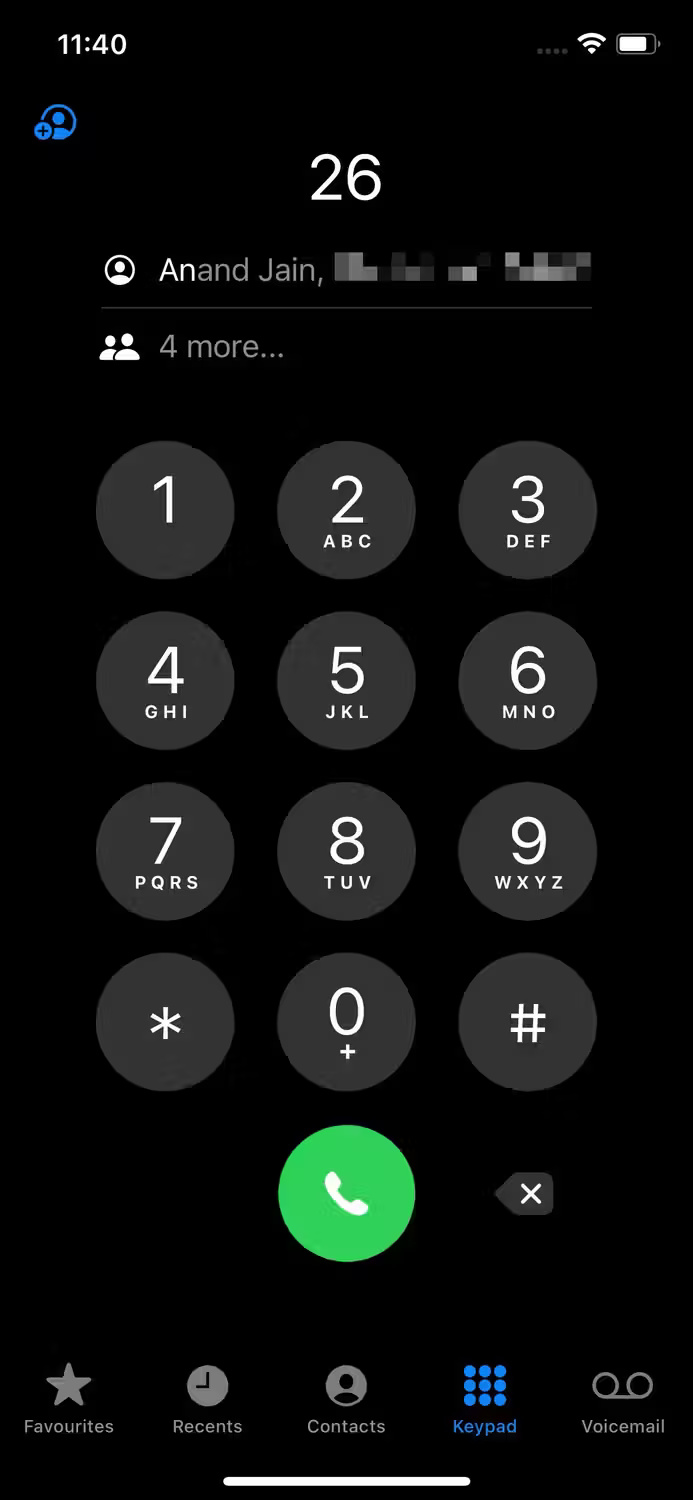Enter digit 3 DEF
Viewport: 693px width, 1500px height.
528,510
